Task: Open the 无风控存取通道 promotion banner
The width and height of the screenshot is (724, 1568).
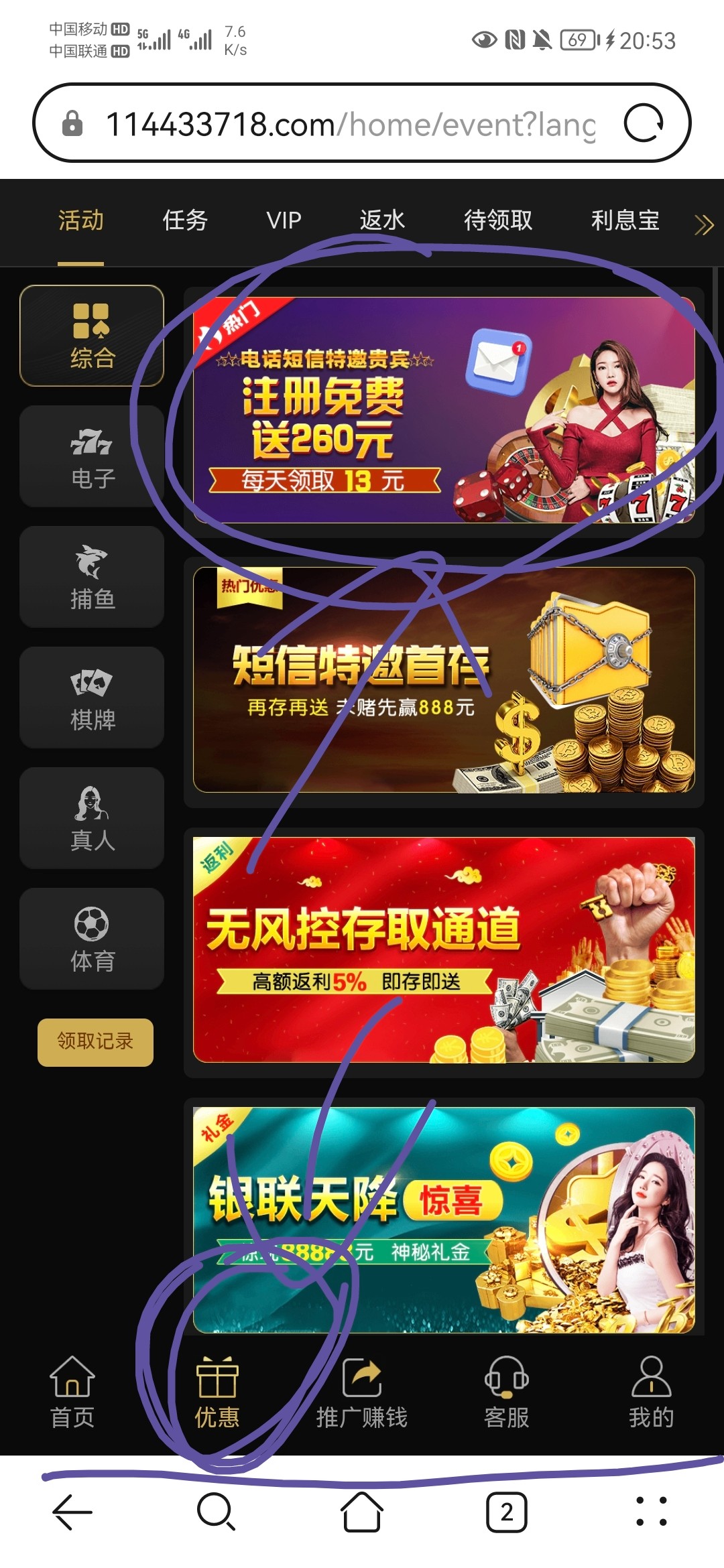Action: [444, 950]
